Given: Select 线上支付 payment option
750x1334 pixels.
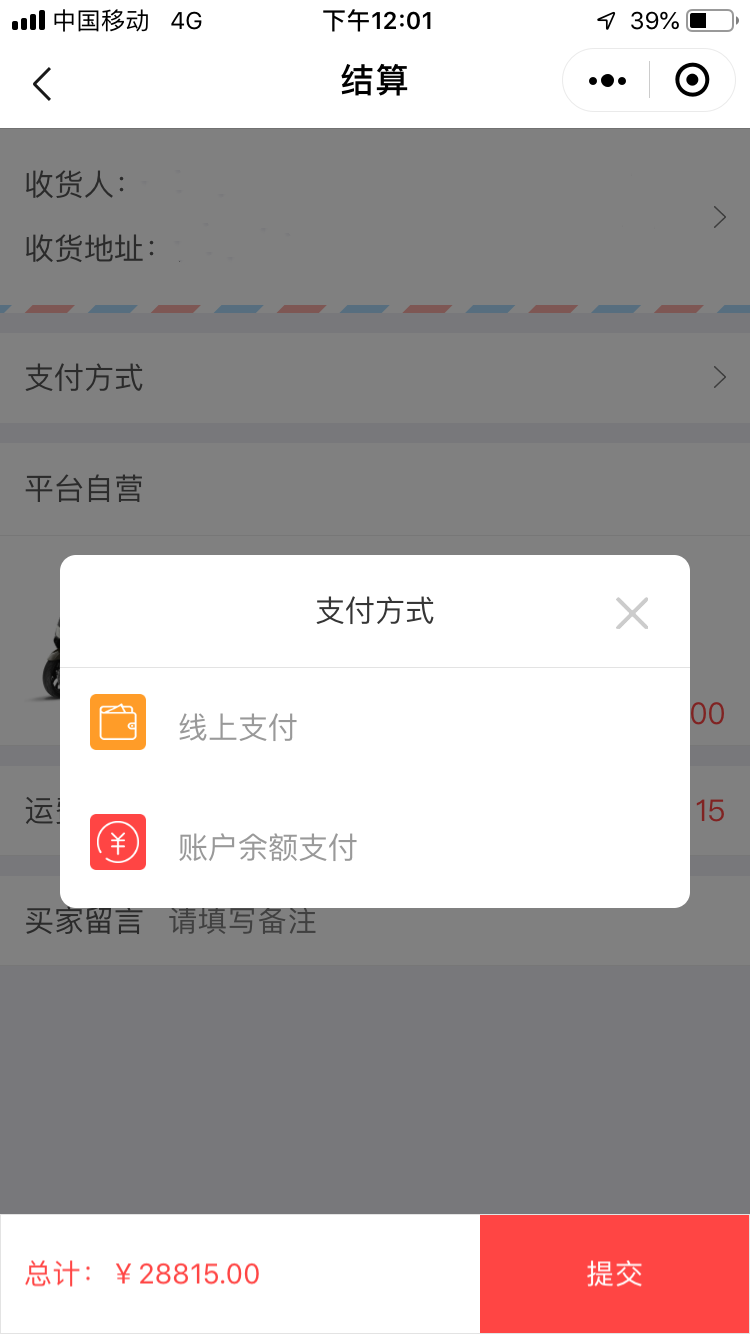Looking at the screenshot, I should tap(375, 727).
